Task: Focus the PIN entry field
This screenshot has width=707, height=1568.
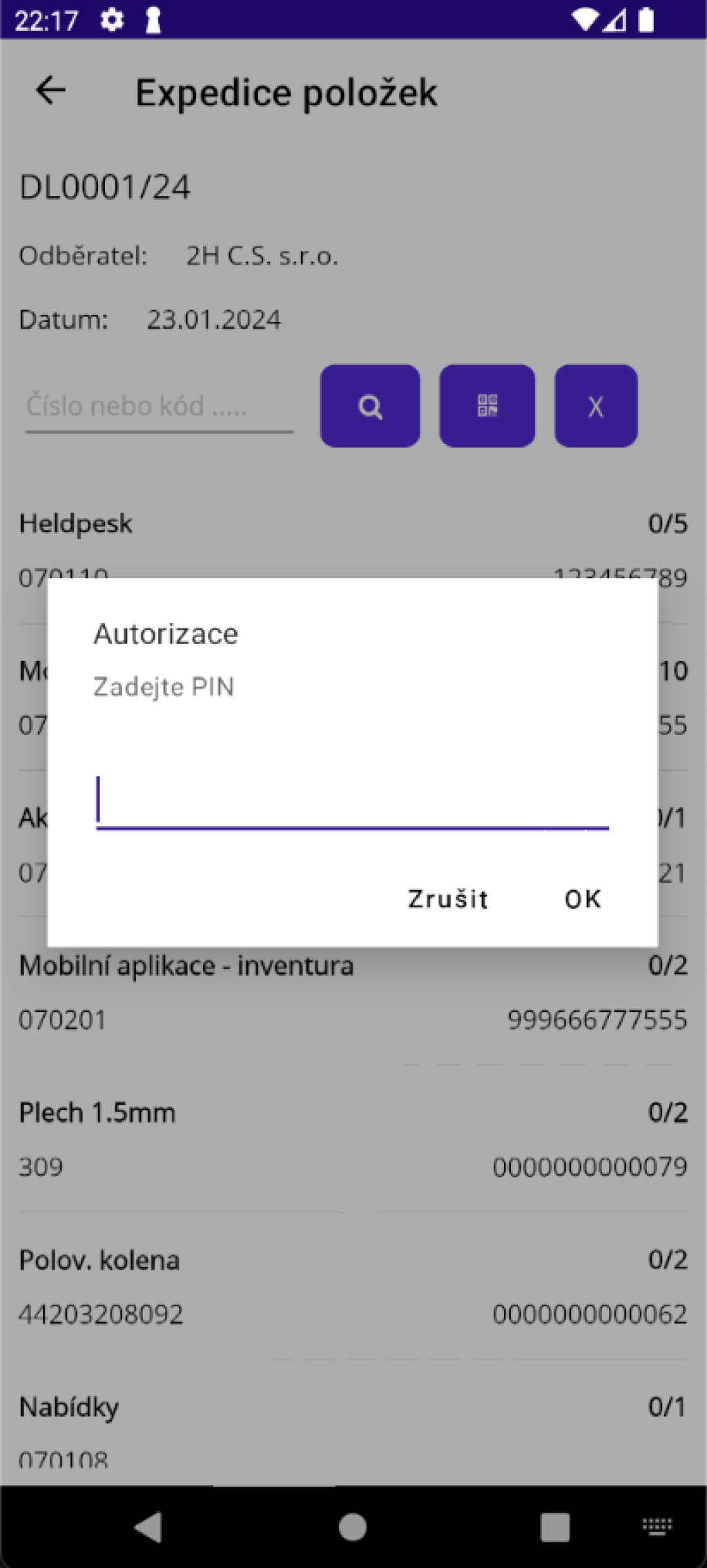Action: [x=352, y=801]
